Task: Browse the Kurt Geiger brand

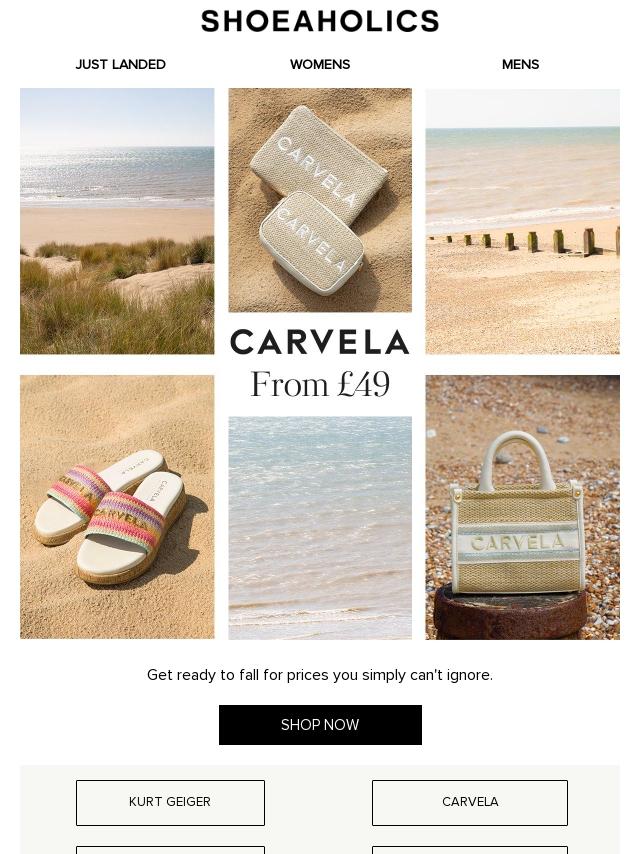Action: coord(170,802)
